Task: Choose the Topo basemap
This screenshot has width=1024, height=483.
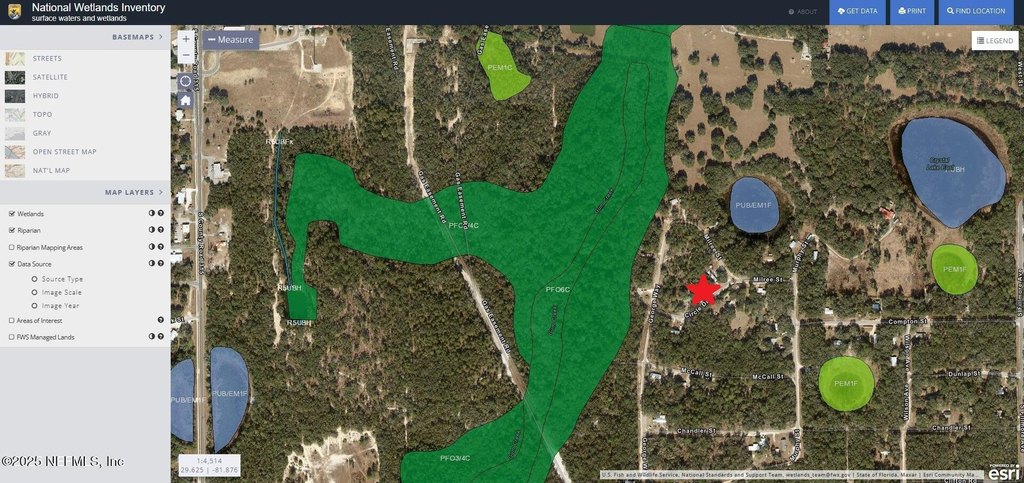Action: [x=42, y=114]
